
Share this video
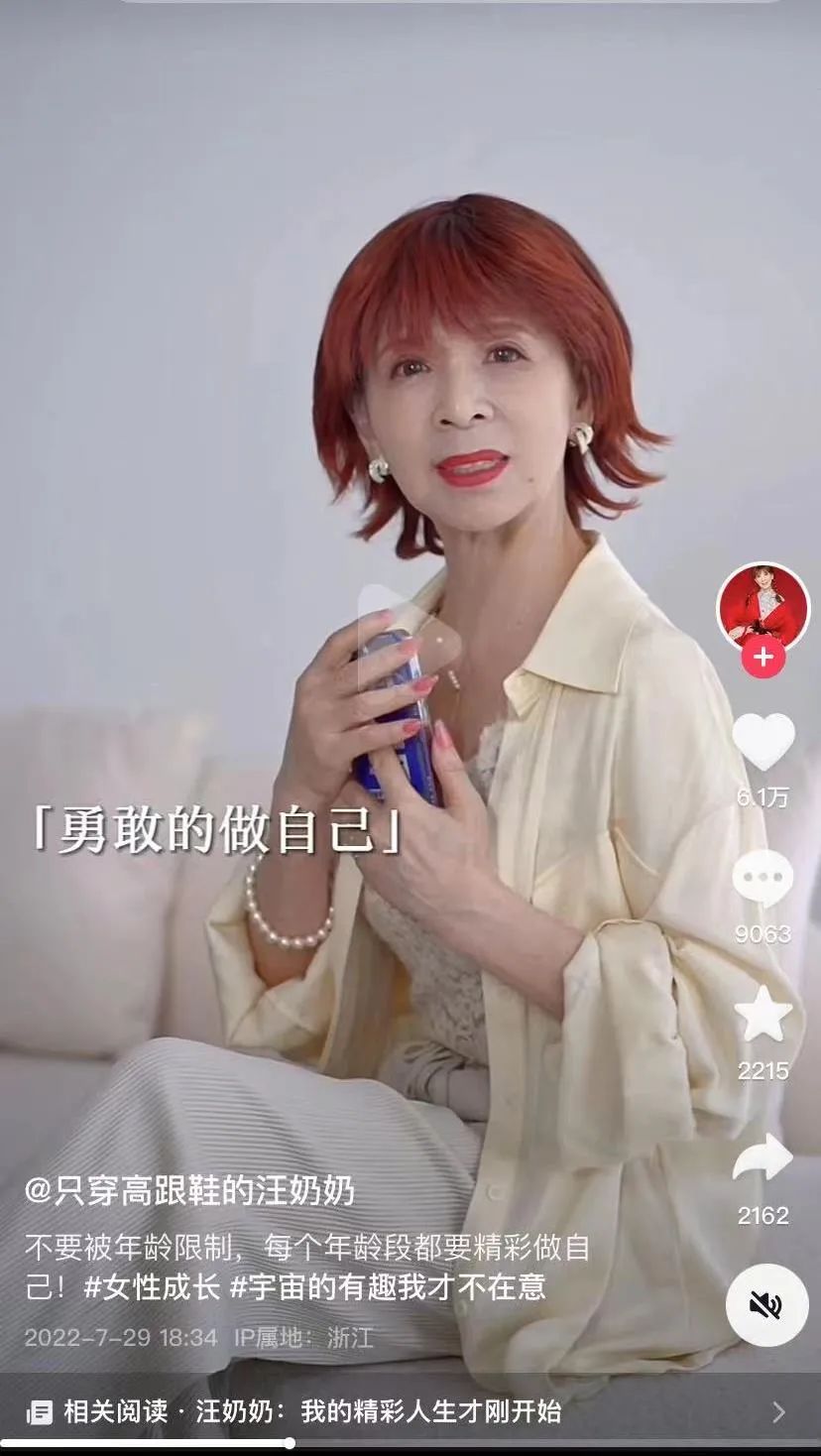pyautogui.click(x=762, y=1158)
